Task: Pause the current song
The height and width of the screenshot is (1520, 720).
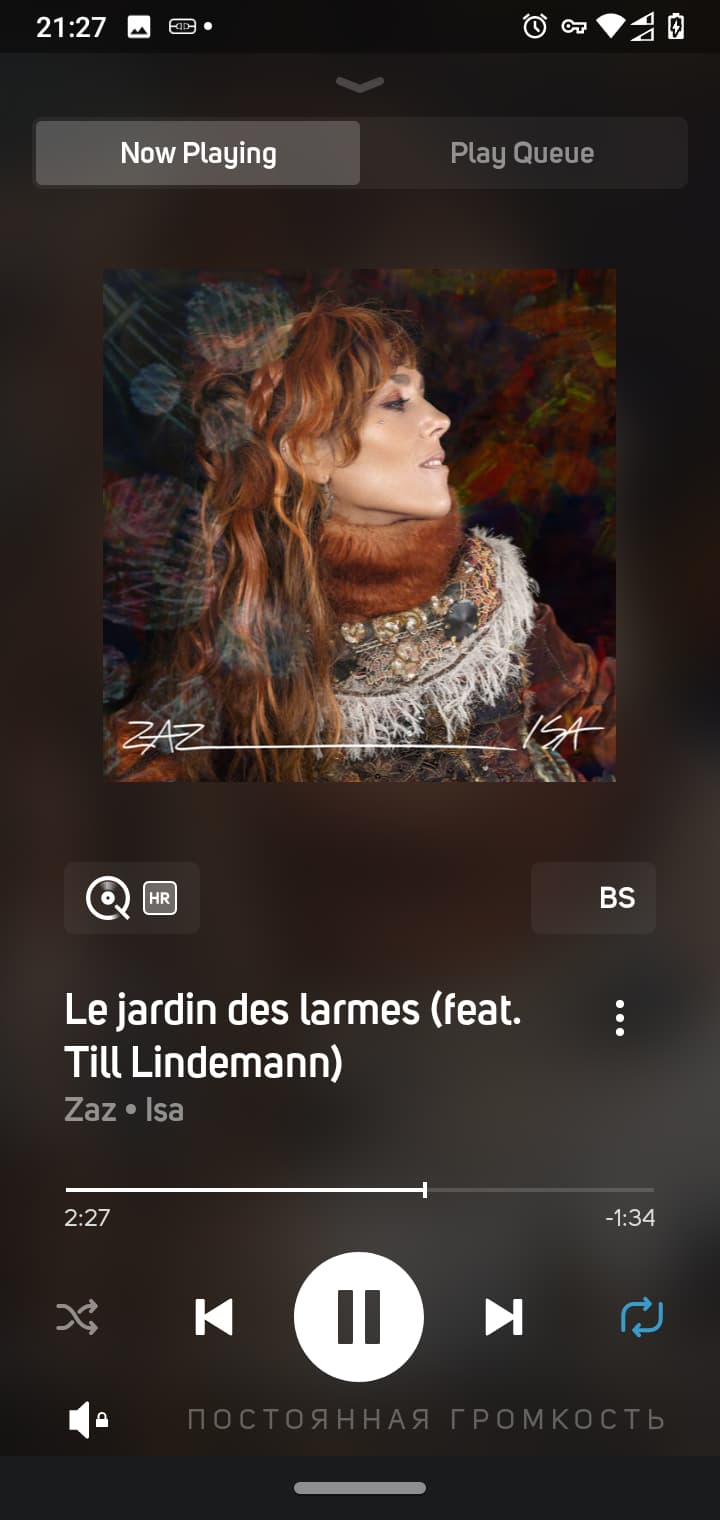Action: (359, 1317)
